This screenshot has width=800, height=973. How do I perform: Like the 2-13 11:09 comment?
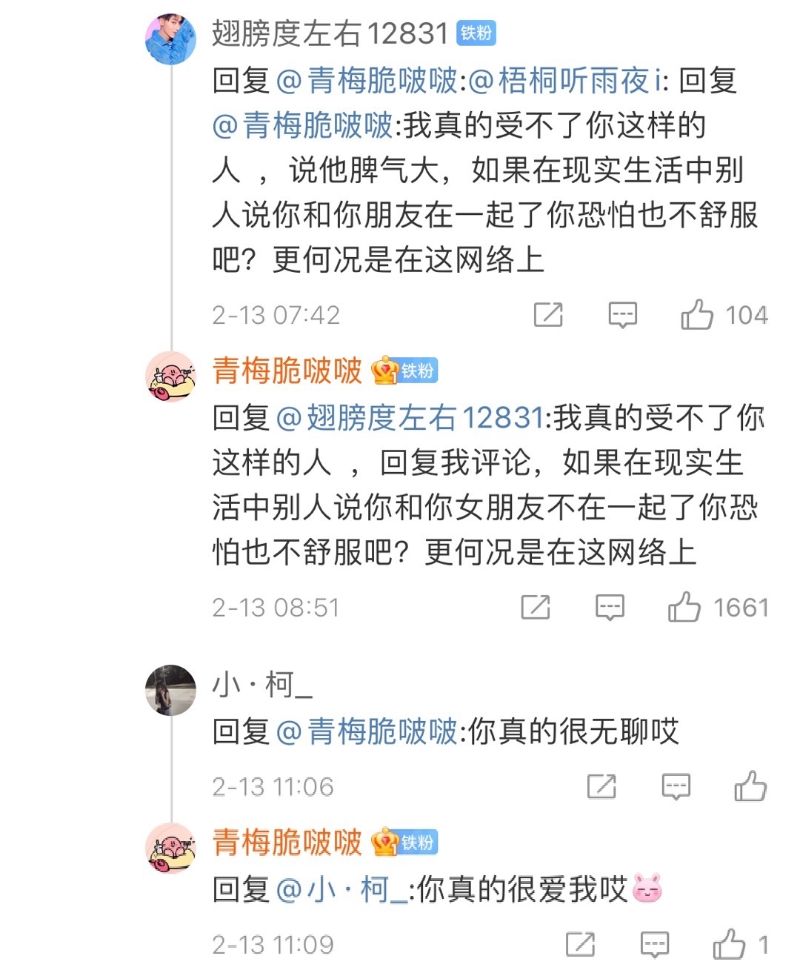coord(729,944)
